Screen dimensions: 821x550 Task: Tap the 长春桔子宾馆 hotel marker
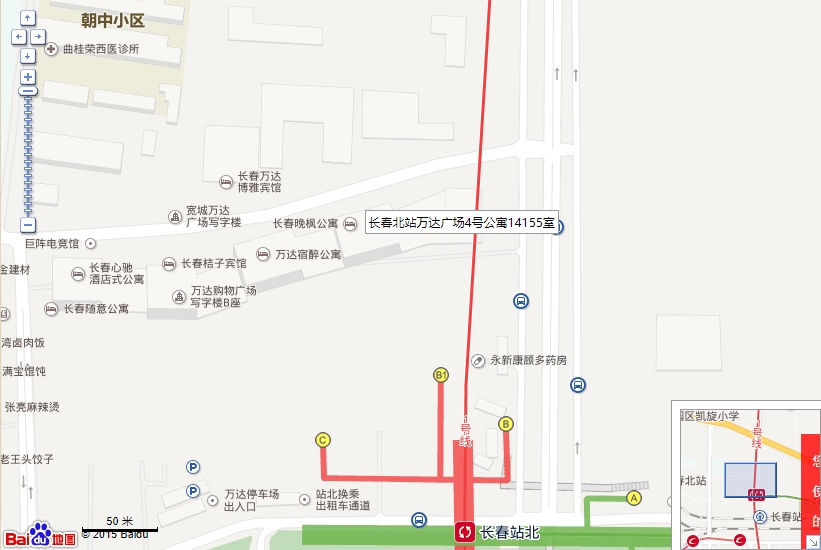(169, 264)
